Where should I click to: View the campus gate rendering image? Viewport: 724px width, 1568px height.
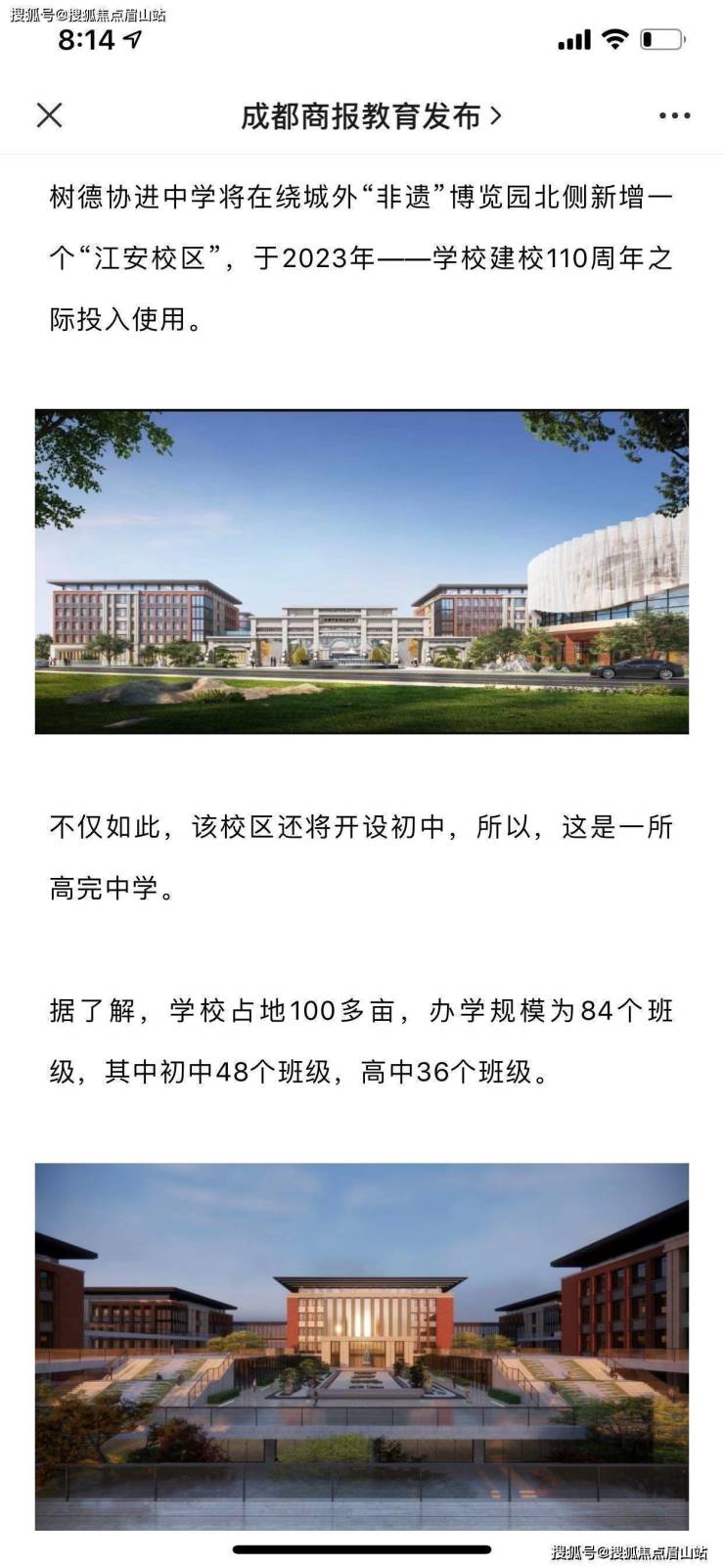(x=362, y=572)
